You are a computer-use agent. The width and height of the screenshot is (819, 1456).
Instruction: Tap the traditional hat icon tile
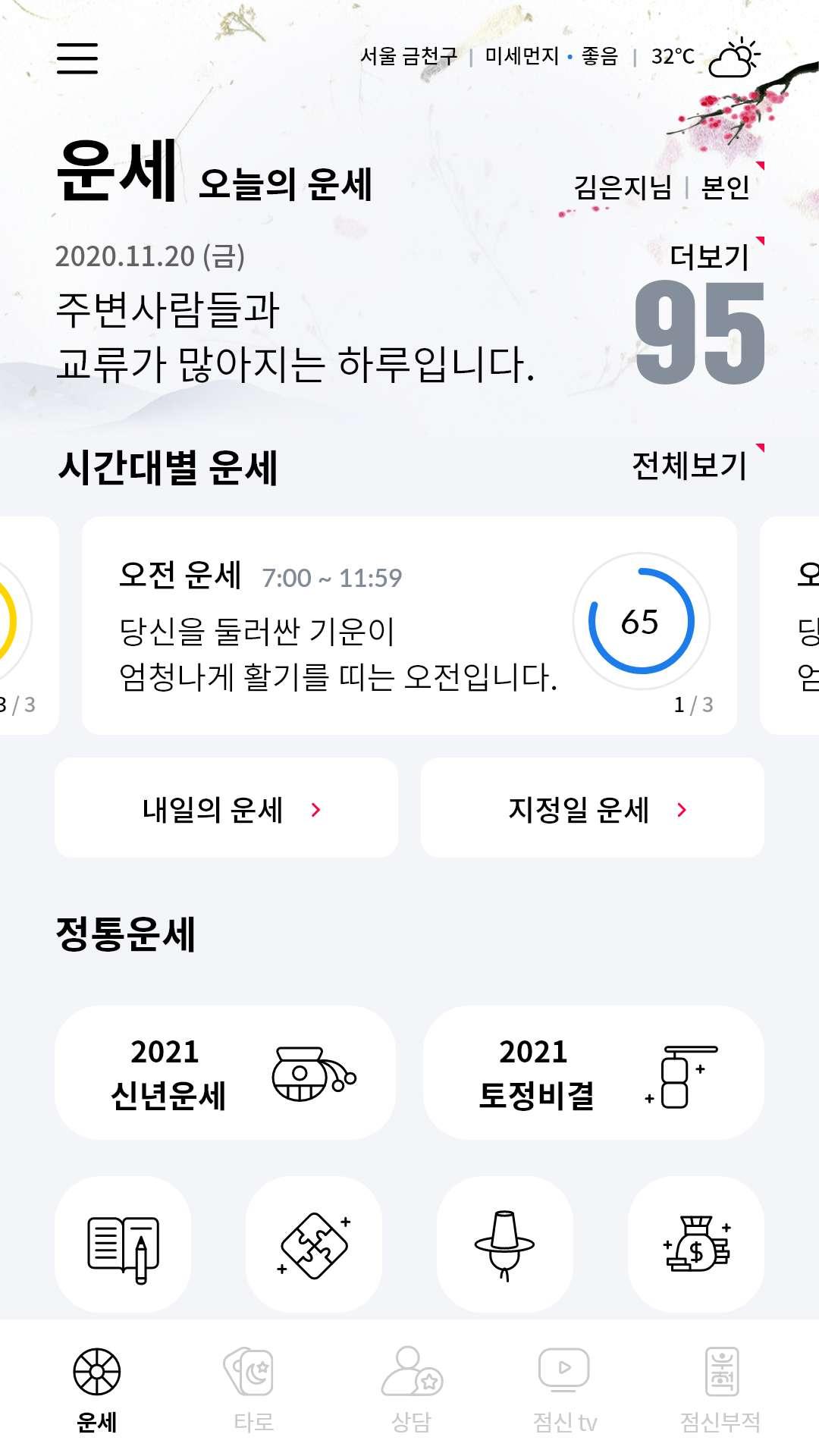[x=505, y=1245]
